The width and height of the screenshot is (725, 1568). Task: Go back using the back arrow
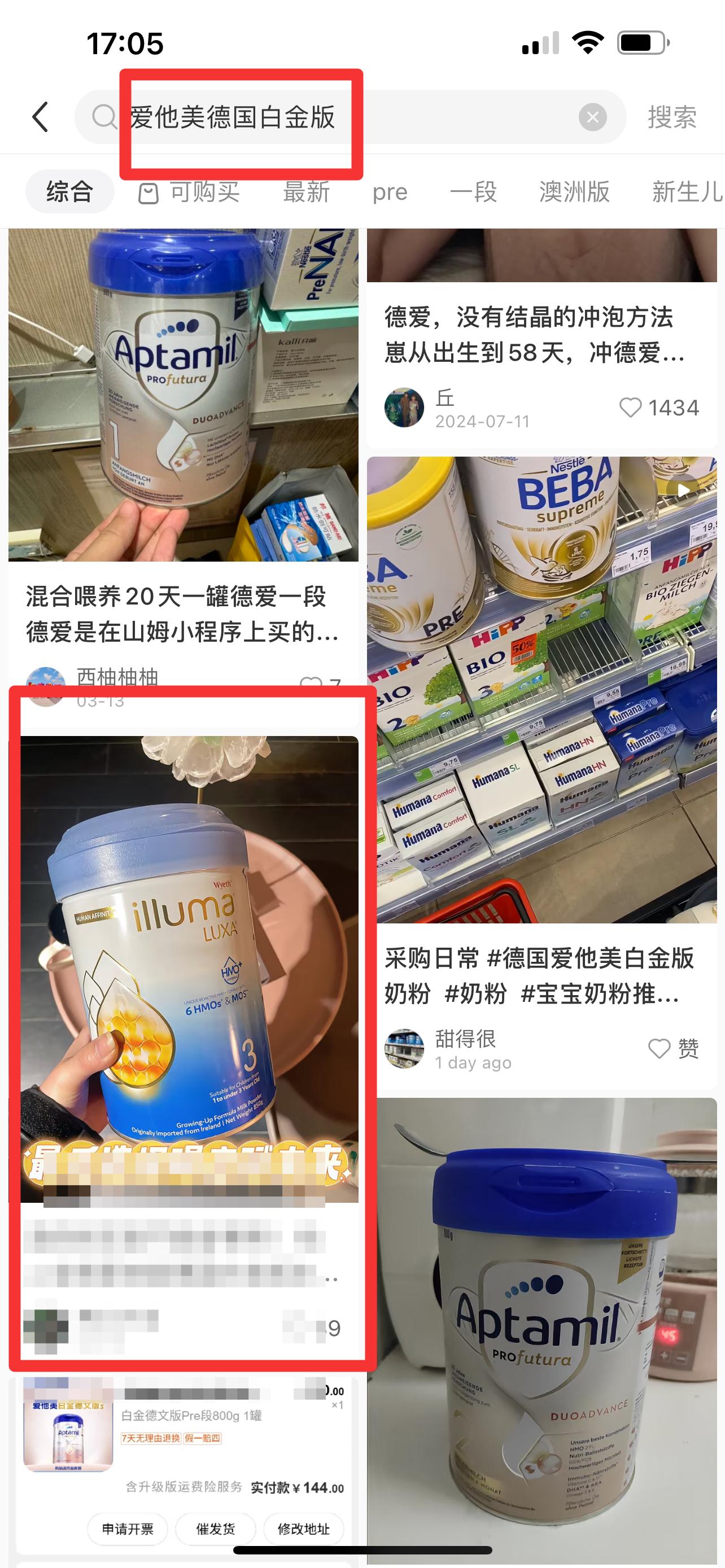click(x=40, y=117)
